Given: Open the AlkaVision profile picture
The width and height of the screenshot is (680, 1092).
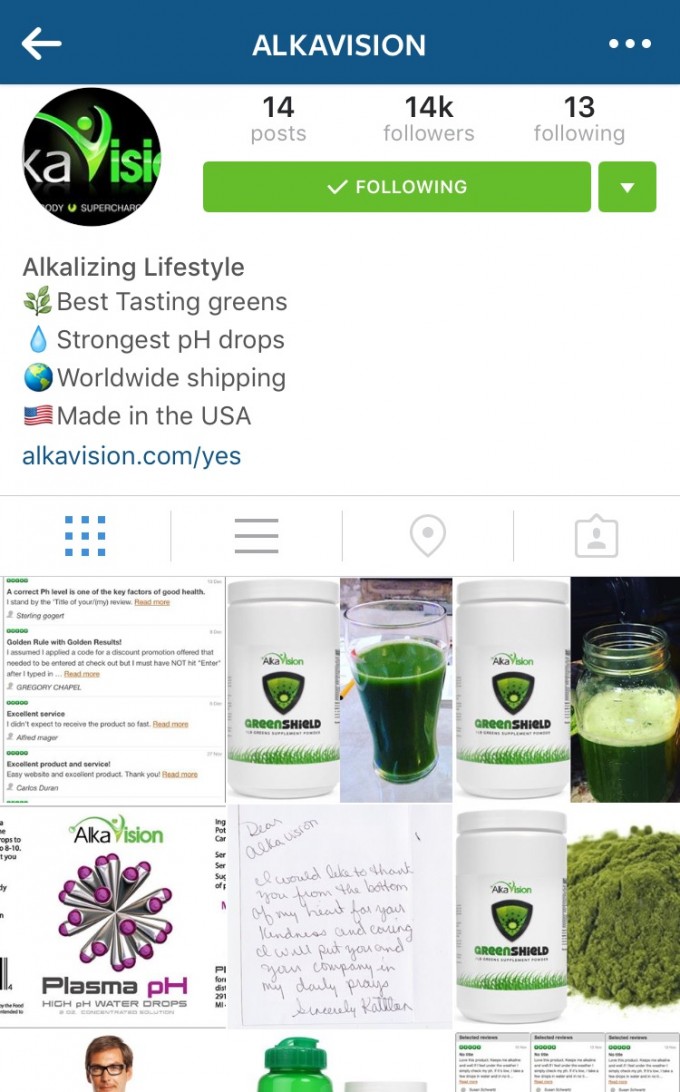Looking at the screenshot, I should point(92,157).
